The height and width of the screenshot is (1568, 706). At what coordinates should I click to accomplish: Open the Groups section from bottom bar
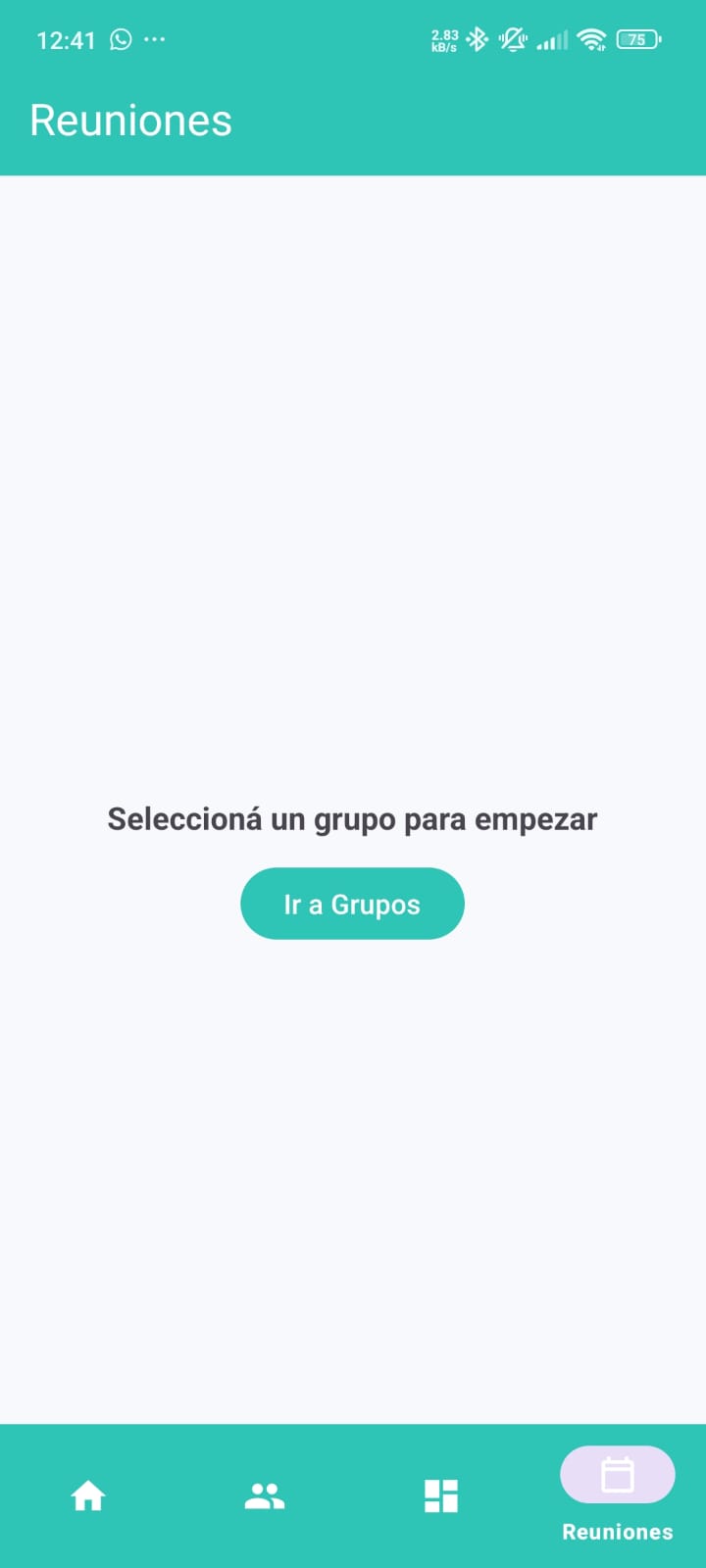point(265,1494)
